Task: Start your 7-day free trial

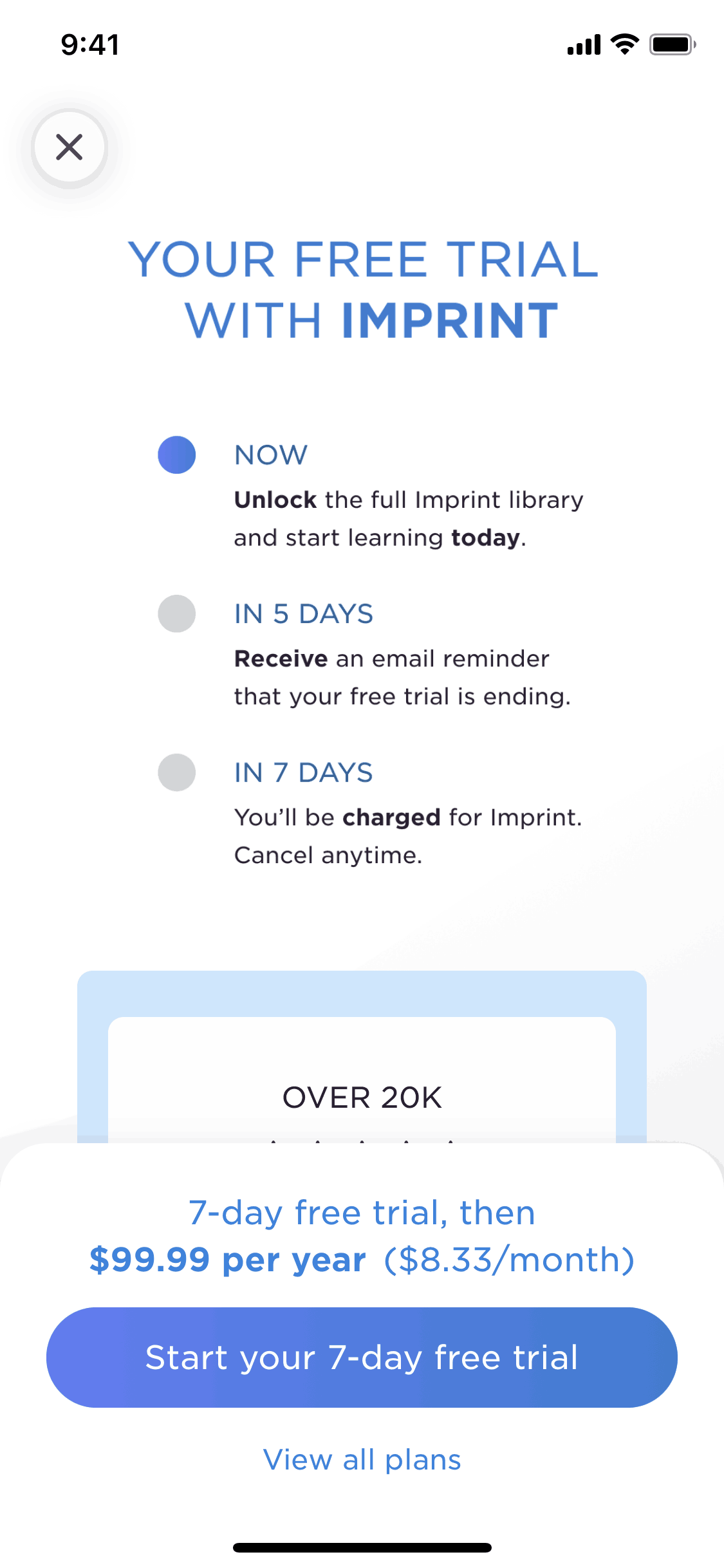Action: point(362,1357)
